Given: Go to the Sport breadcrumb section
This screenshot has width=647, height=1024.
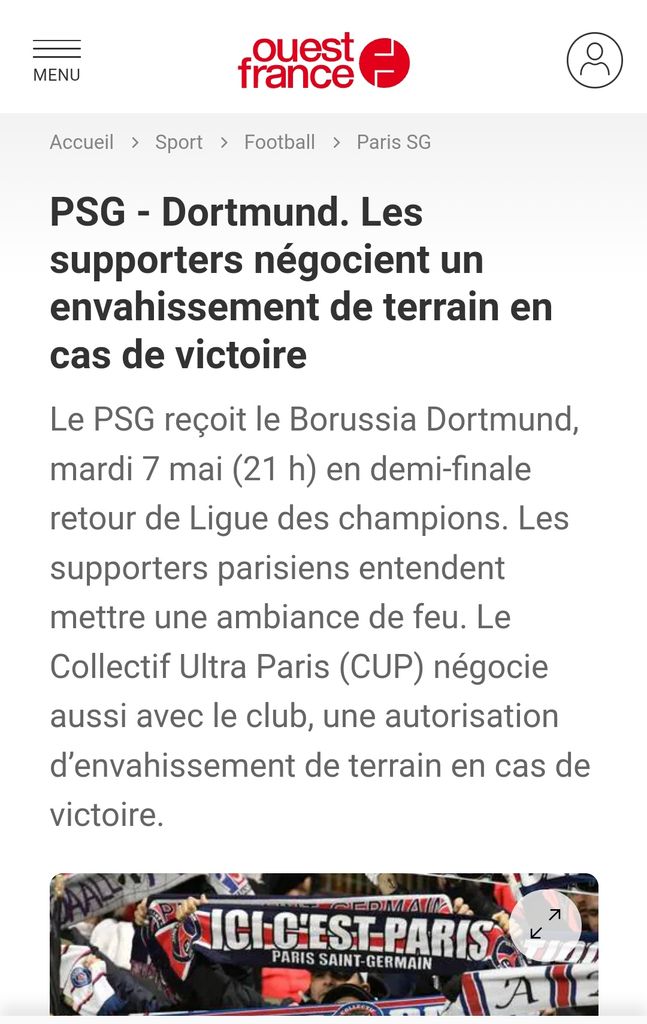Looking at the screenshot, I should [x=179, y=142].
